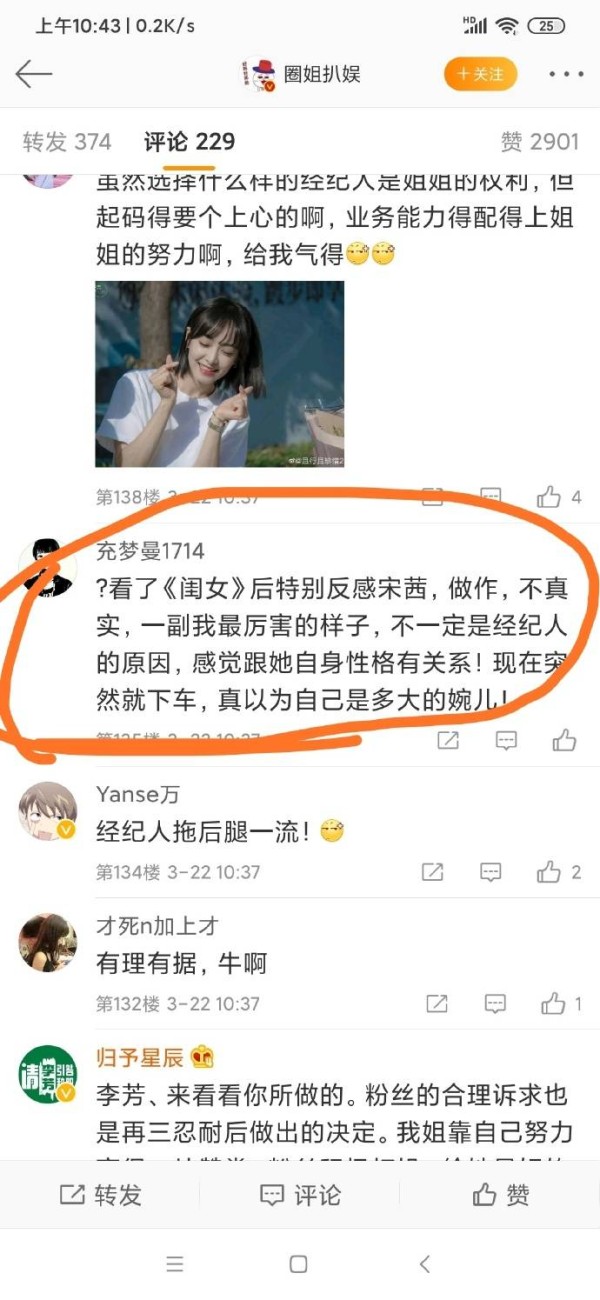Screen dimensions: 600x1300
Task: Reply to 才死n加上才's 132楼 comment
Action: 495,1003
